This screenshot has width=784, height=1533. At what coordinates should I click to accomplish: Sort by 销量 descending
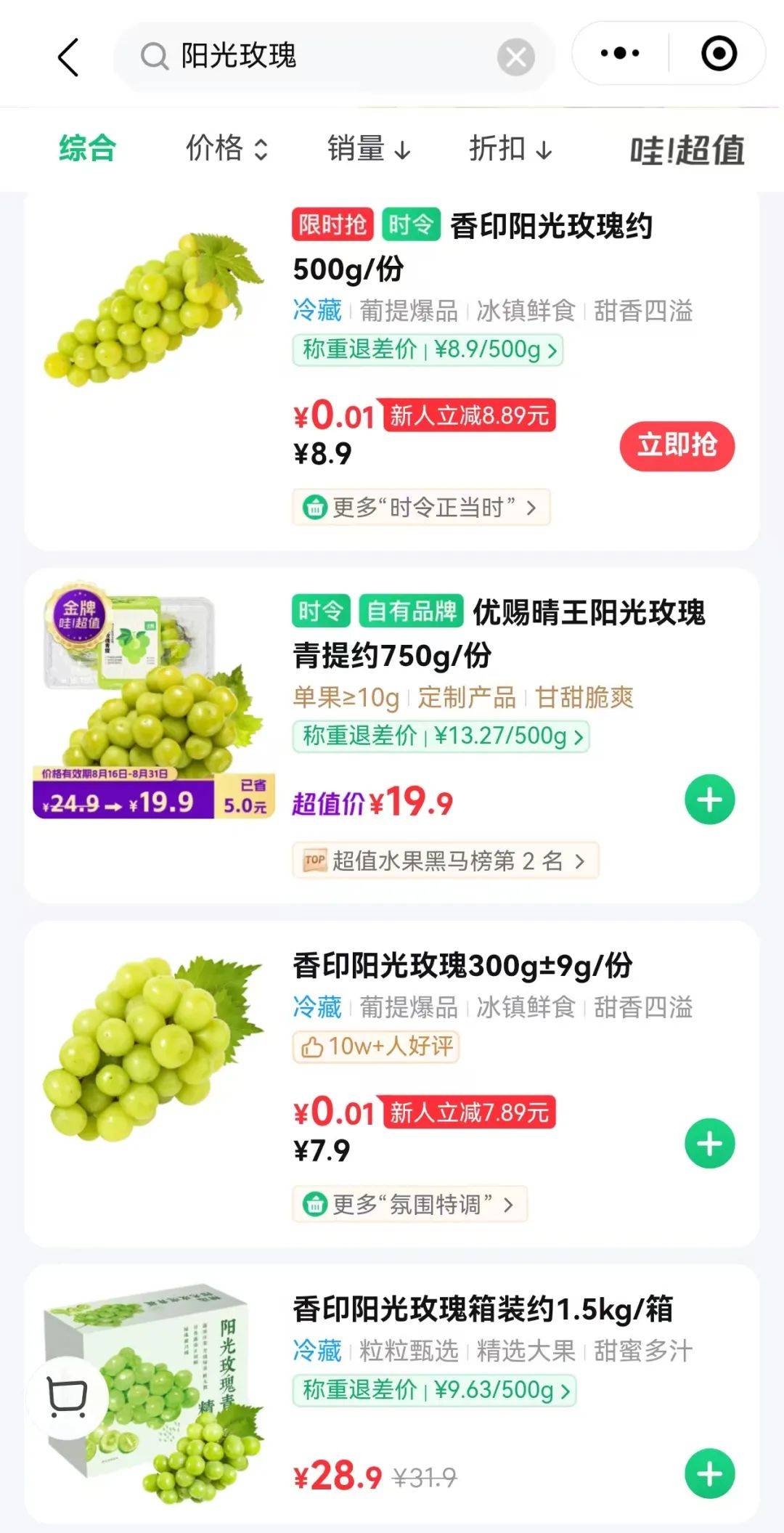[370, 149]
